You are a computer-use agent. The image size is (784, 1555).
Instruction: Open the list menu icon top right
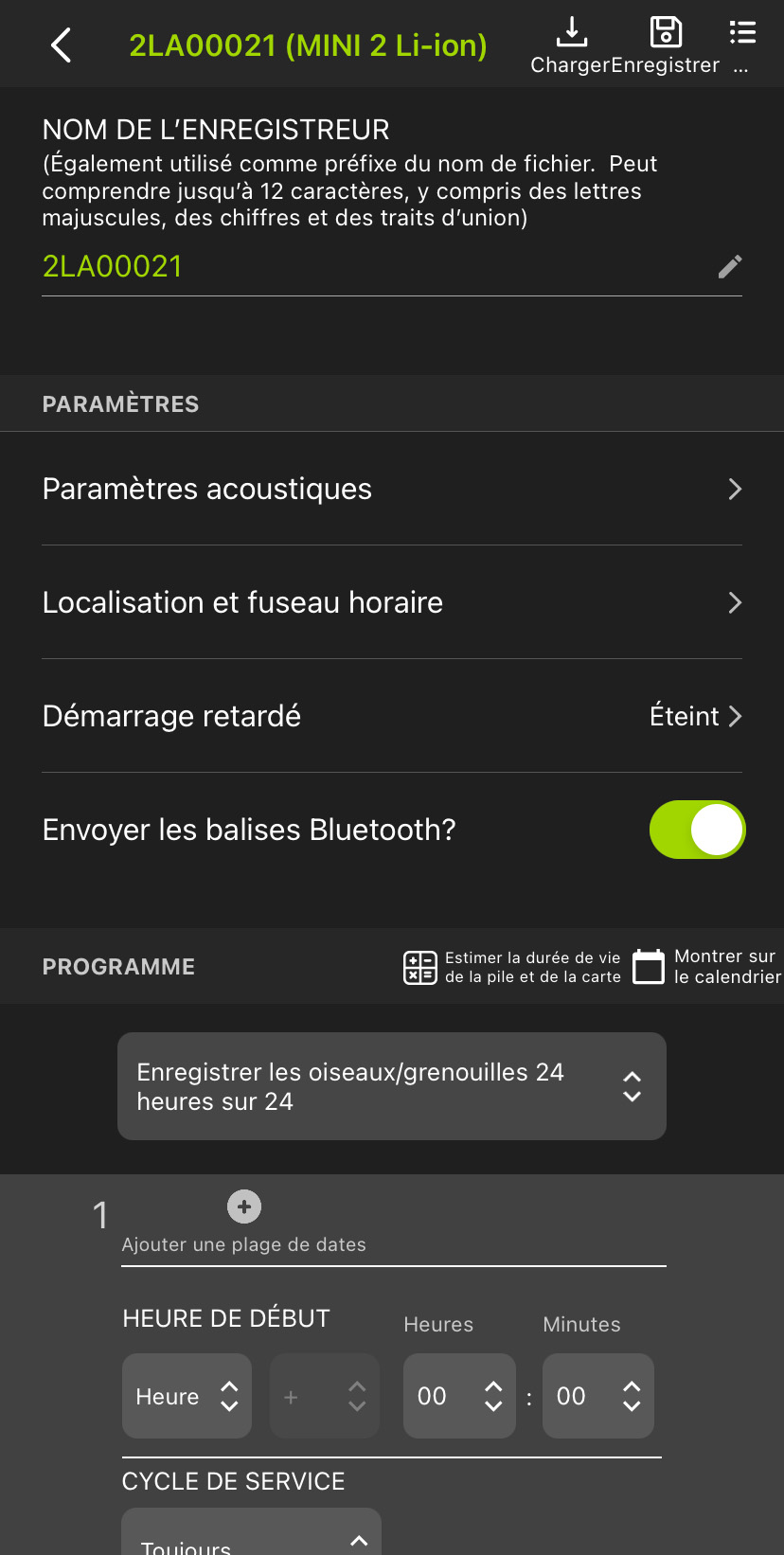[742, 32]
